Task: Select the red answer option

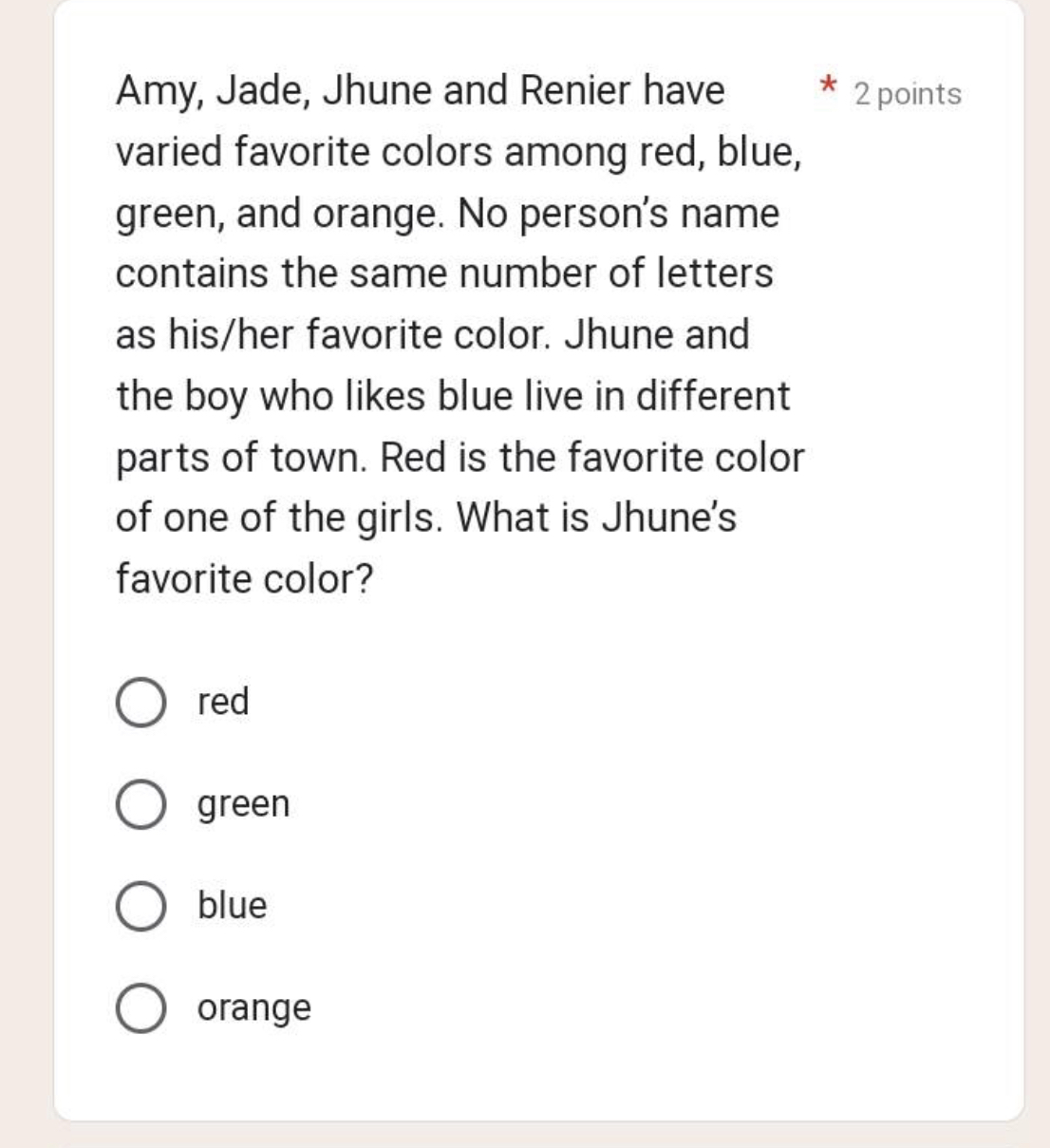Action: pos(141,703)
